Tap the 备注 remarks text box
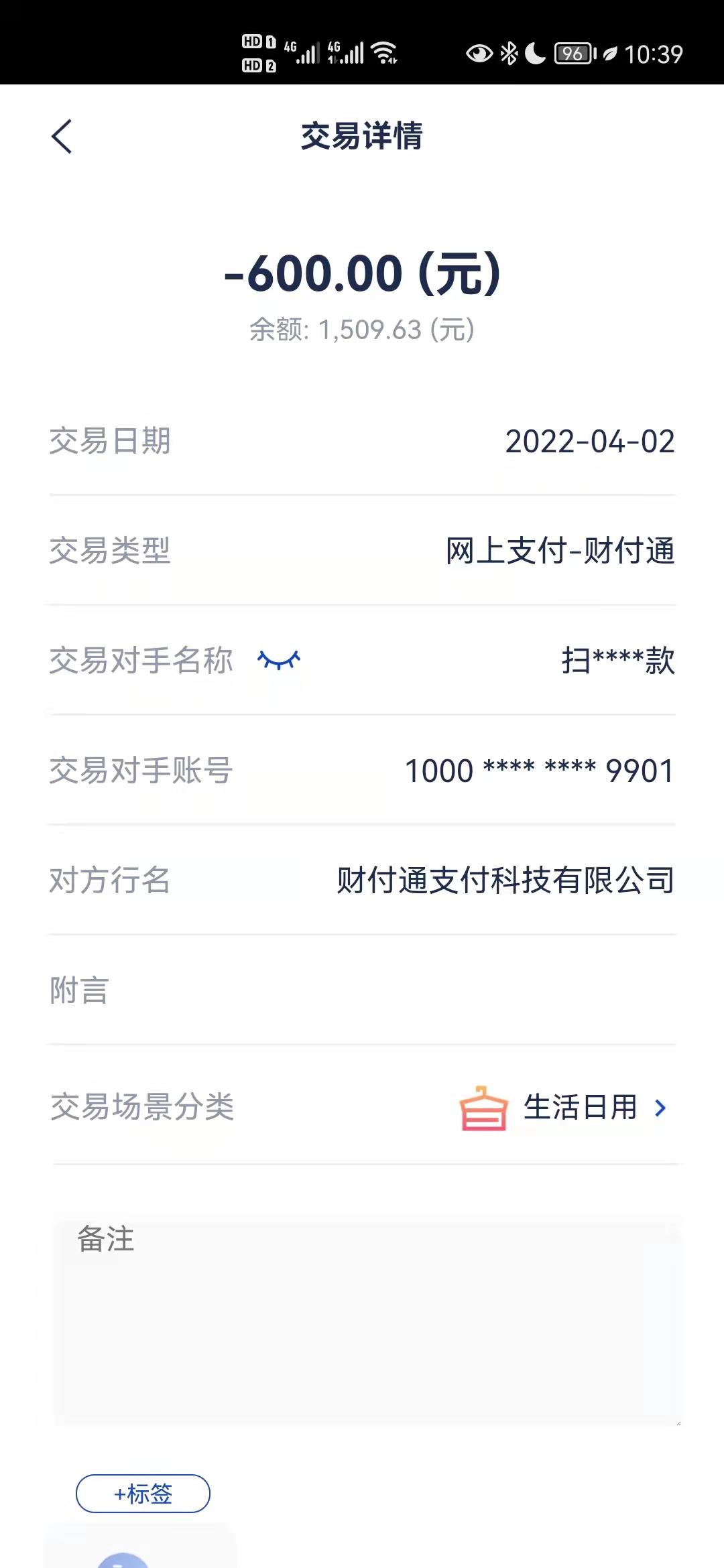This screenshot has height=1568, width=724. [366, 1320]
